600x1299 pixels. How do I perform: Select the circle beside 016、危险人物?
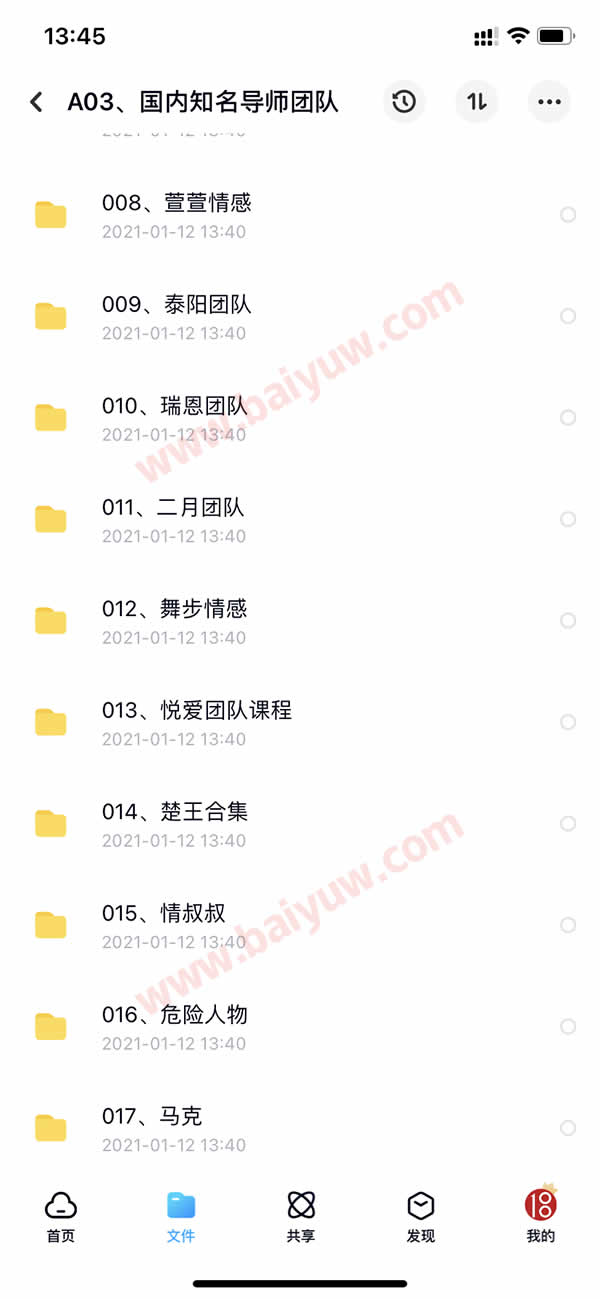coord(568,1027)
